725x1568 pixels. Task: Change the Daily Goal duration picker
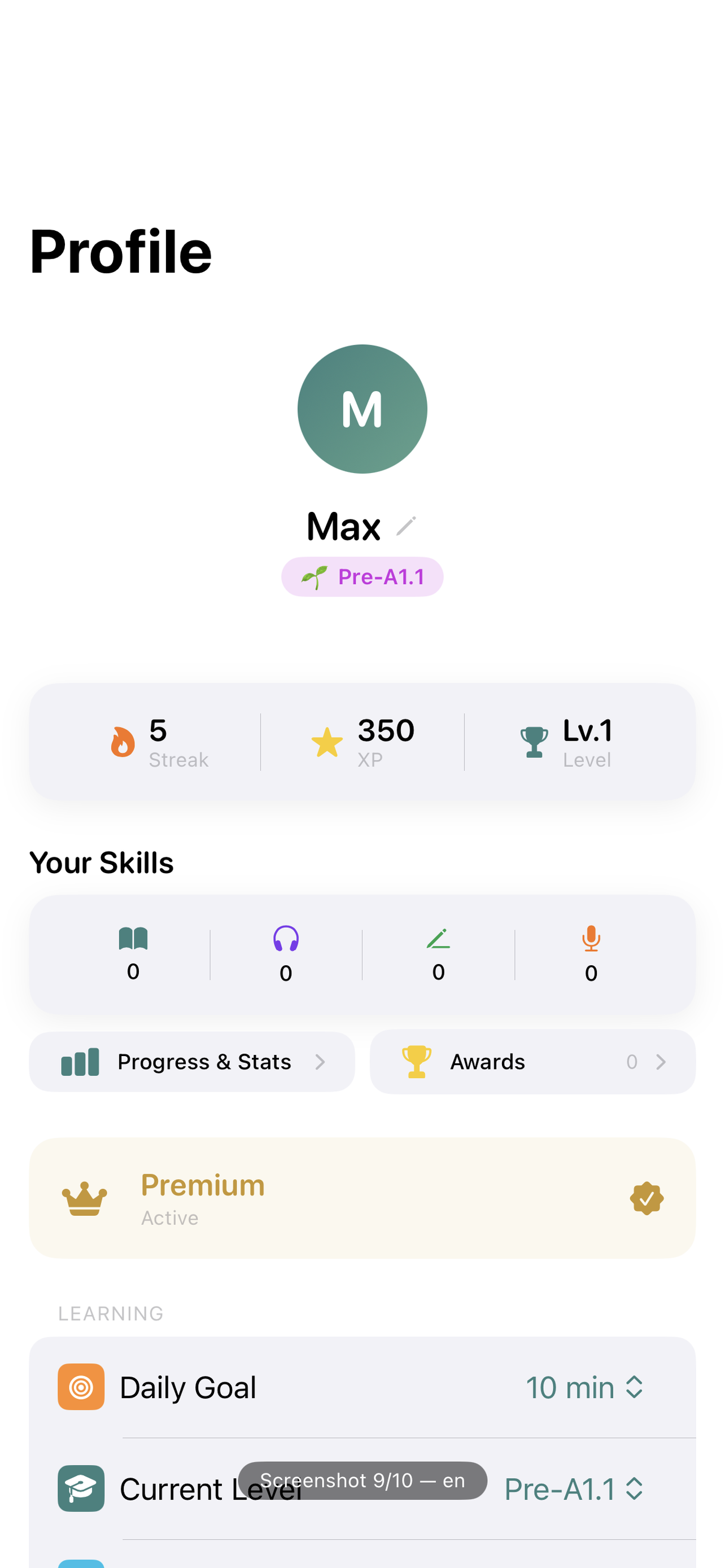[584, 1388]
